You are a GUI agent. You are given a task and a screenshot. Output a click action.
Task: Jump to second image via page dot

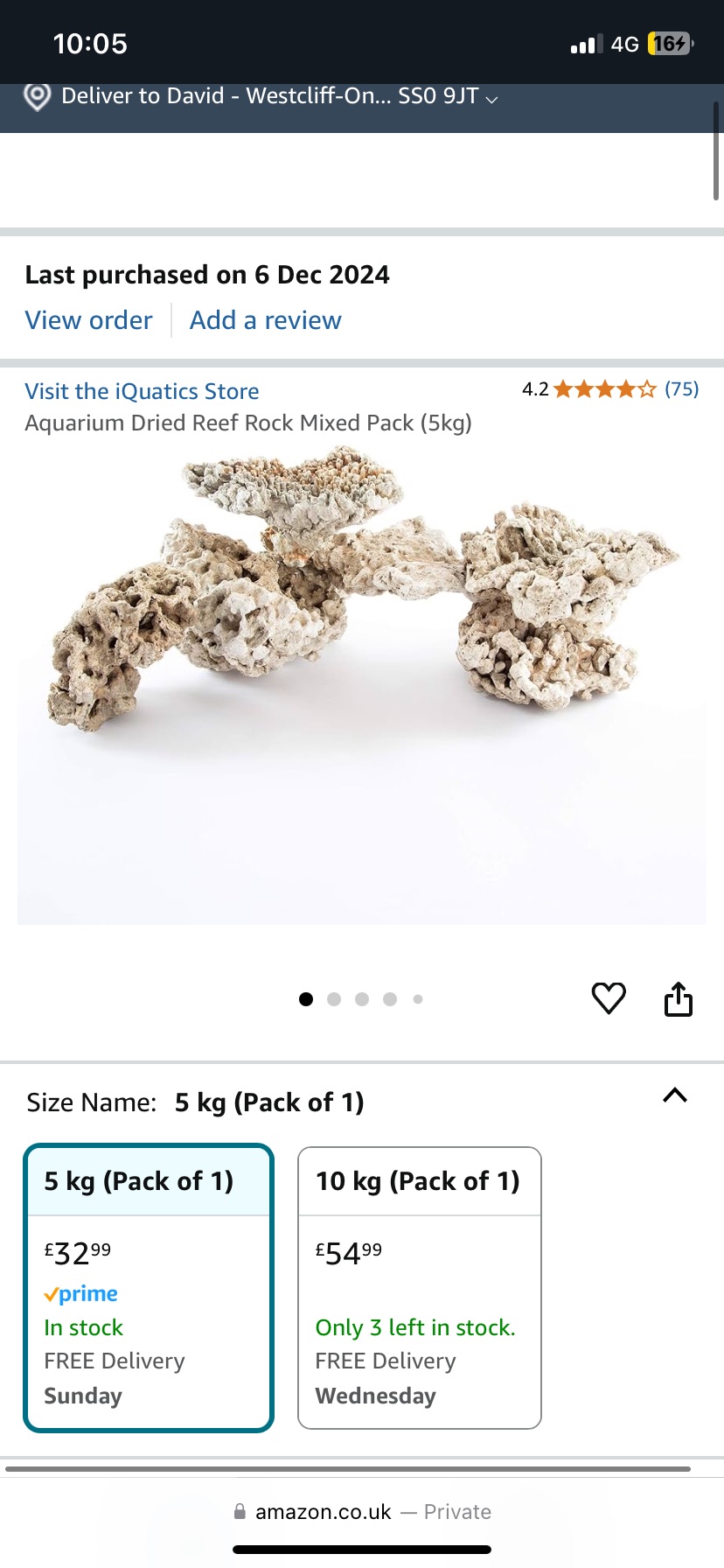point(334,999)
